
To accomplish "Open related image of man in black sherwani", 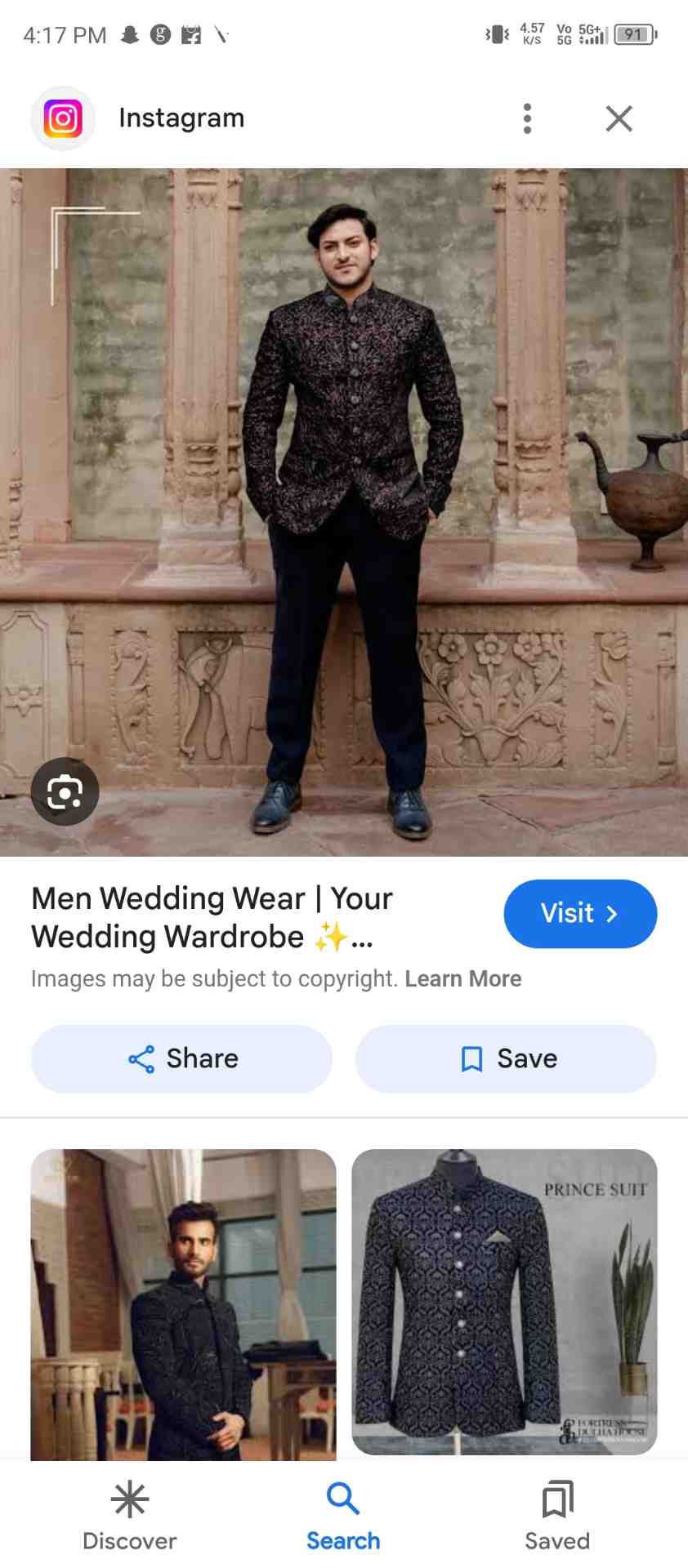I will coord(183,1303).
